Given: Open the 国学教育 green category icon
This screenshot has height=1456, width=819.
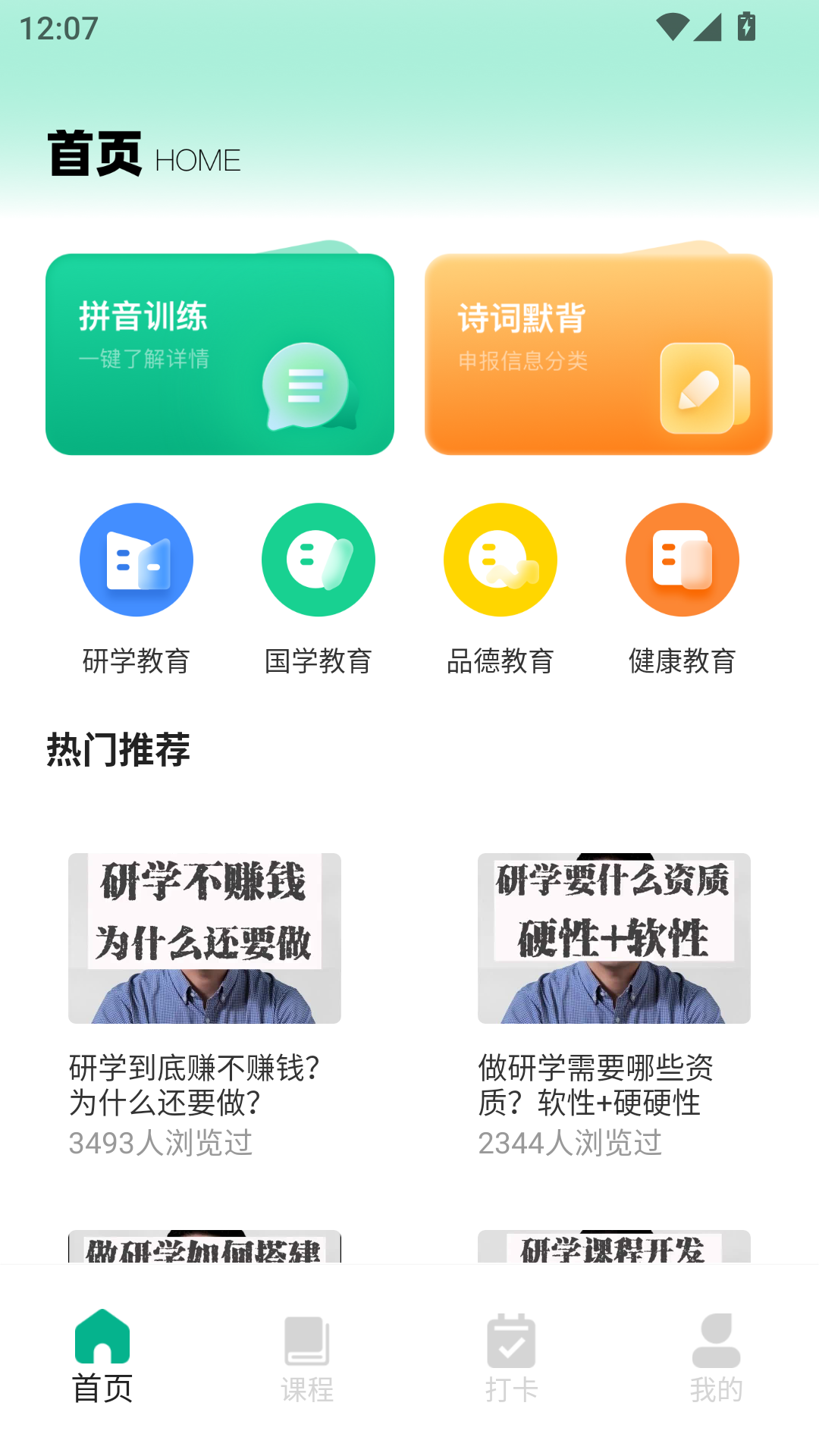Looking at the screenshot, I should 318,559.
